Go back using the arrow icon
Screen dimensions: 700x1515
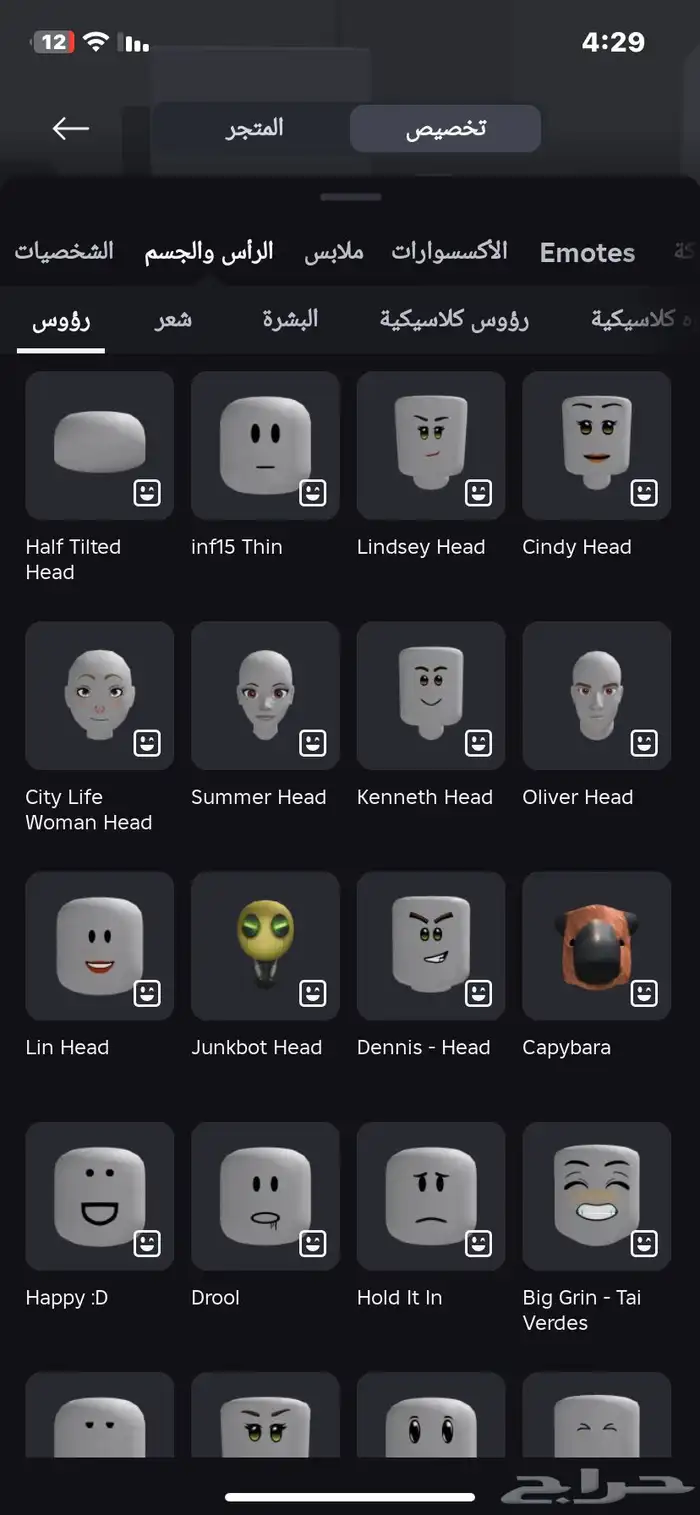coord(71,128)
